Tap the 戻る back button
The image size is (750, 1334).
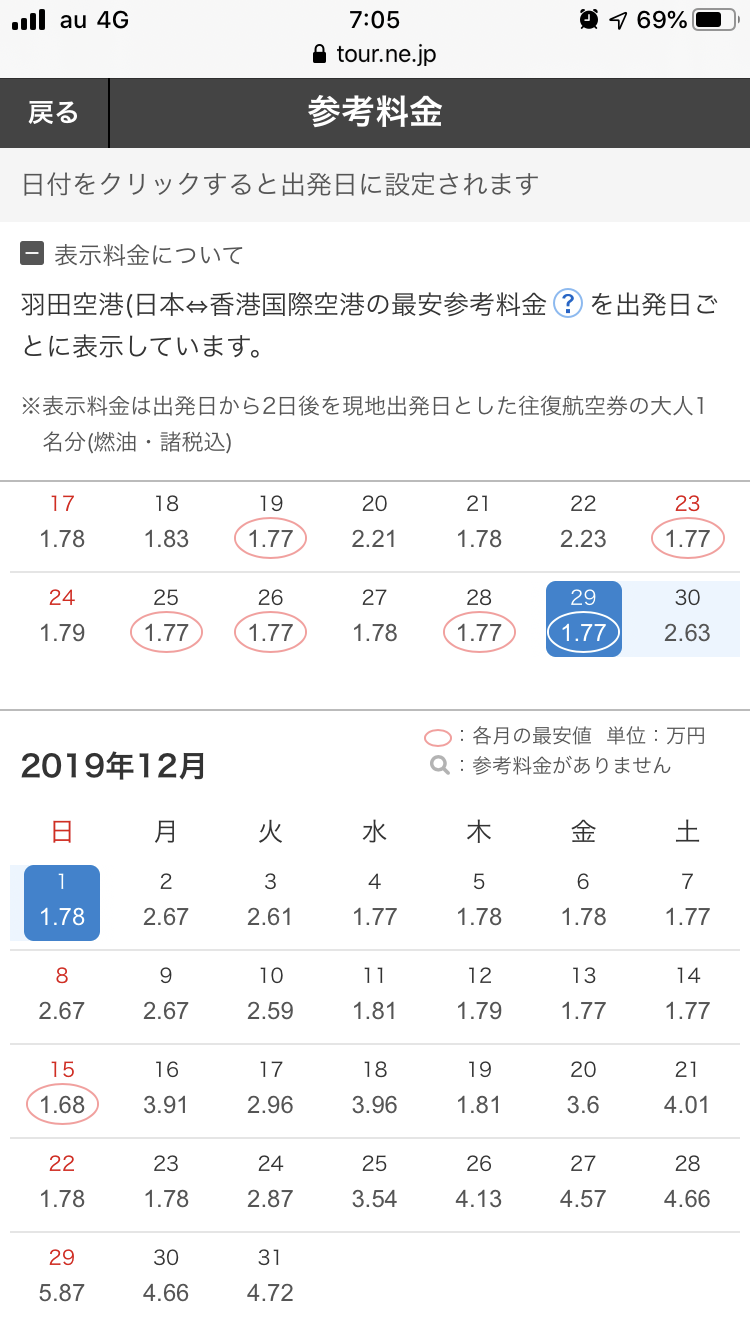click(x=54, y=113)
